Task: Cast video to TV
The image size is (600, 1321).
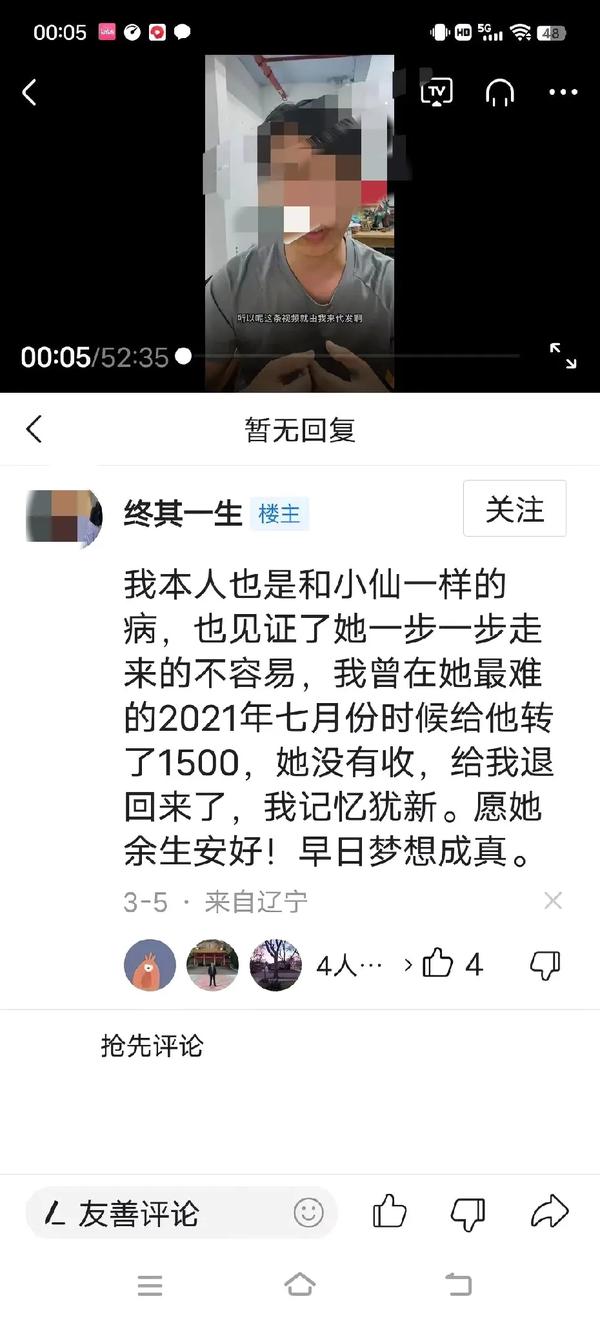Action: point(436,92)
